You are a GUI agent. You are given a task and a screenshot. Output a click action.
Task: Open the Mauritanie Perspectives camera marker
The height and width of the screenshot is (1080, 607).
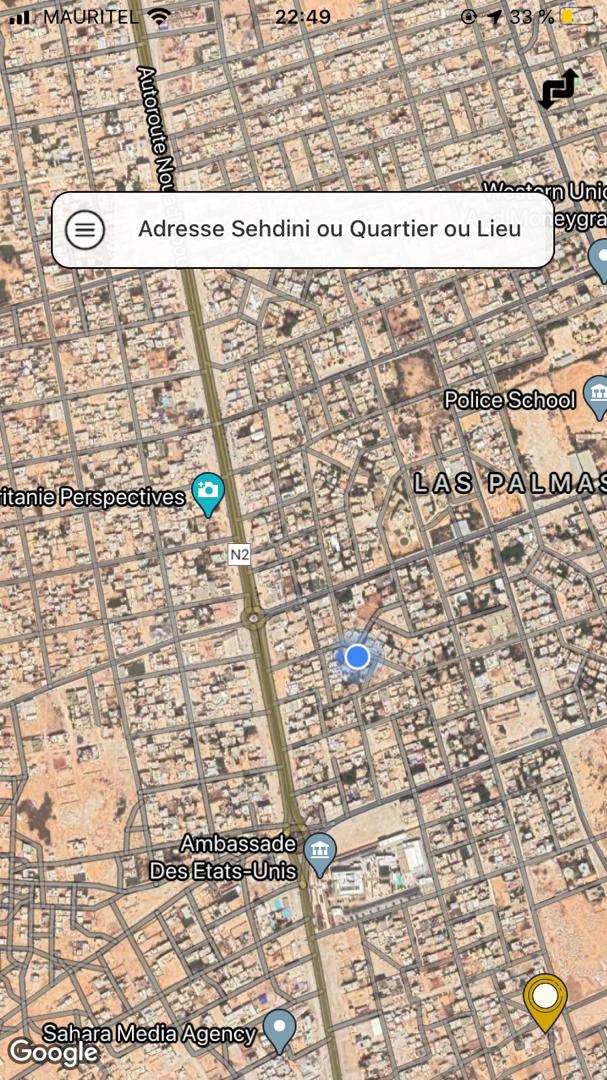208,493
